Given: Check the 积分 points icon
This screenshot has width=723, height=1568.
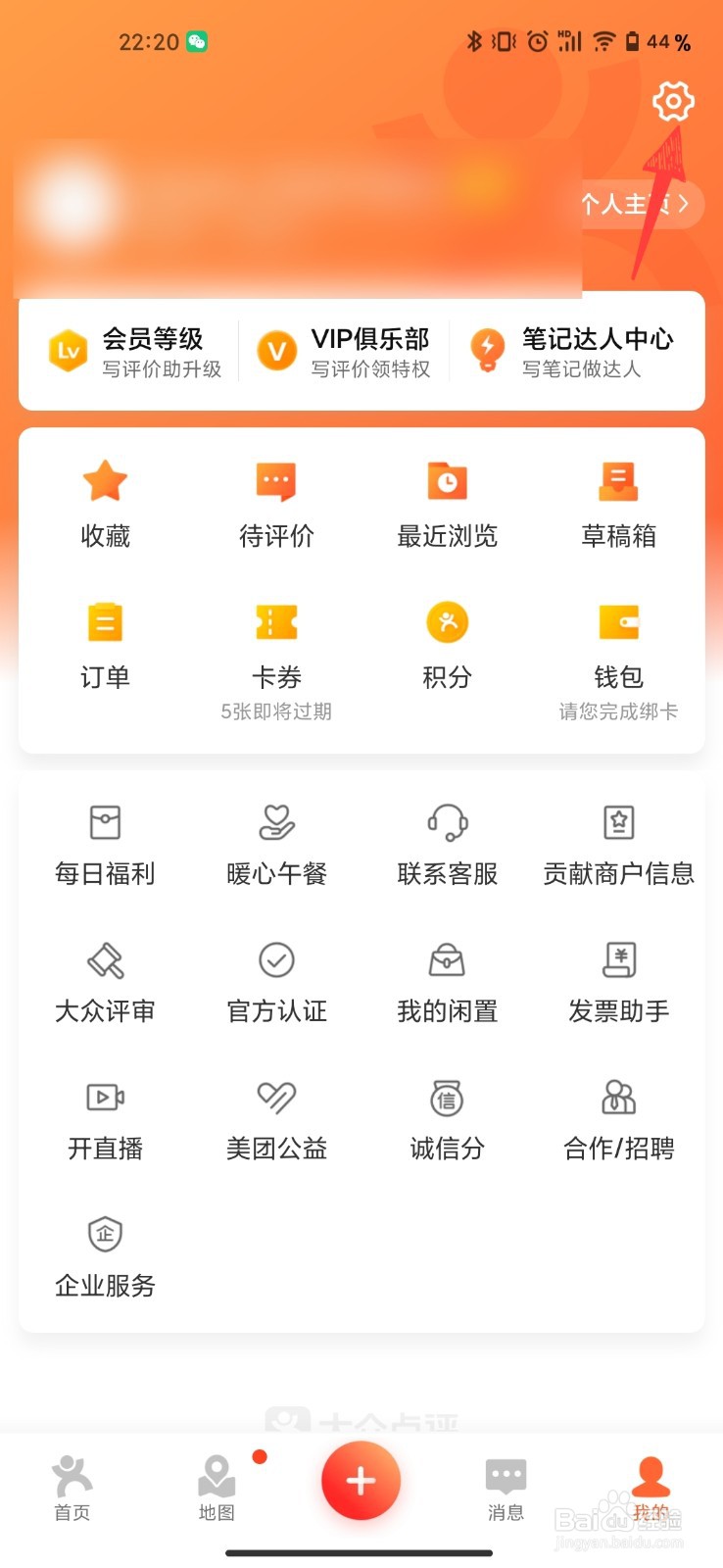Looking at the screenshot, I should coord(447,621).
